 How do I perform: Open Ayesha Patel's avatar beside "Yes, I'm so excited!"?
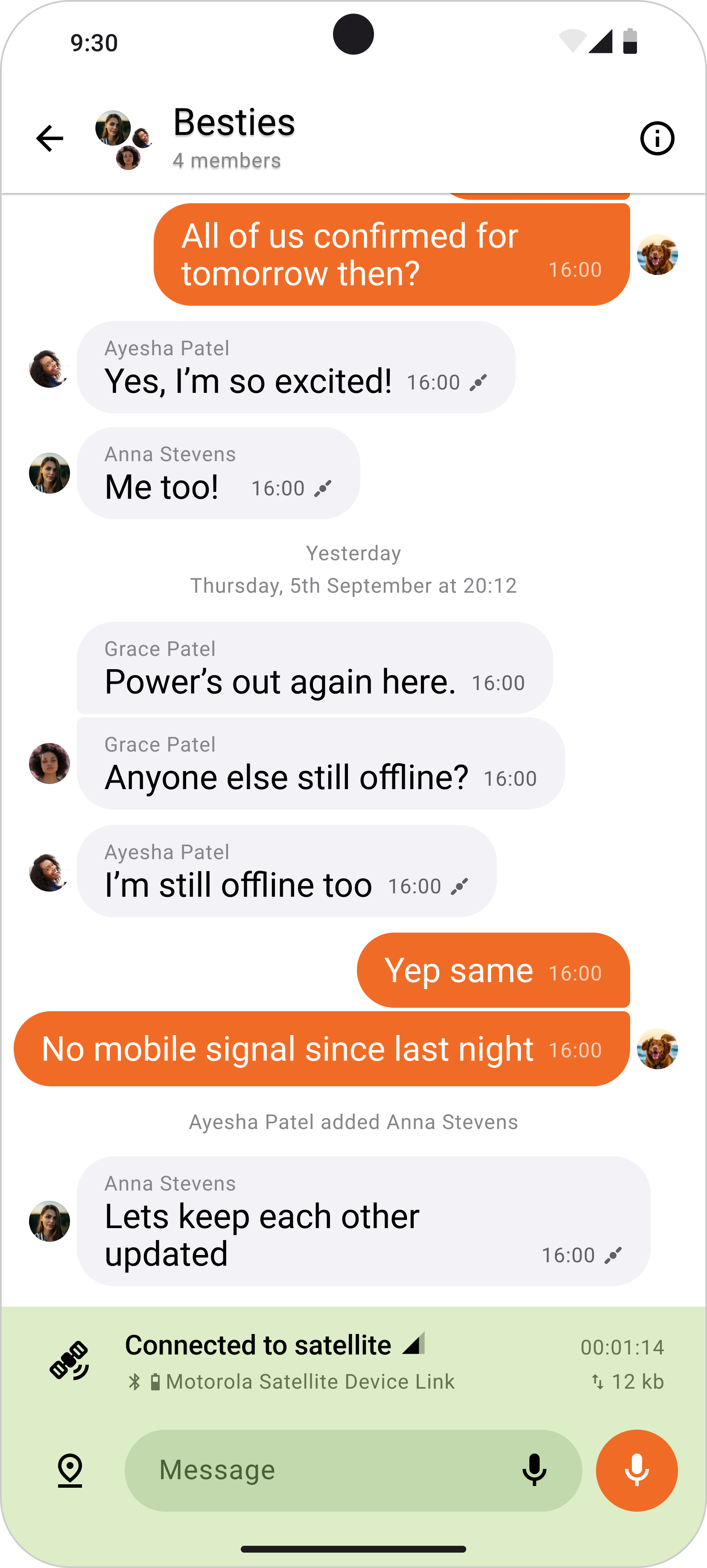click(49, 368)
